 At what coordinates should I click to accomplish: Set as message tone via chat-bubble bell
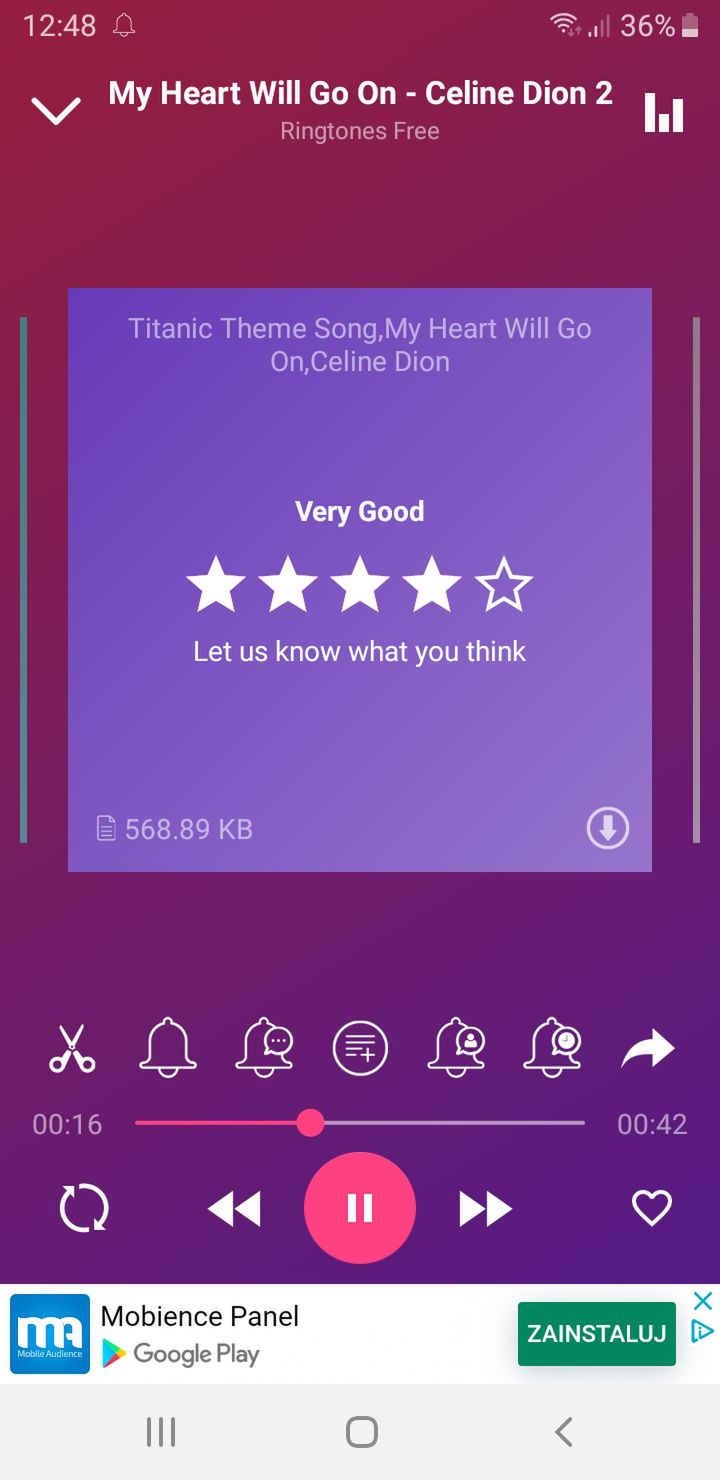click(264, 1047)
